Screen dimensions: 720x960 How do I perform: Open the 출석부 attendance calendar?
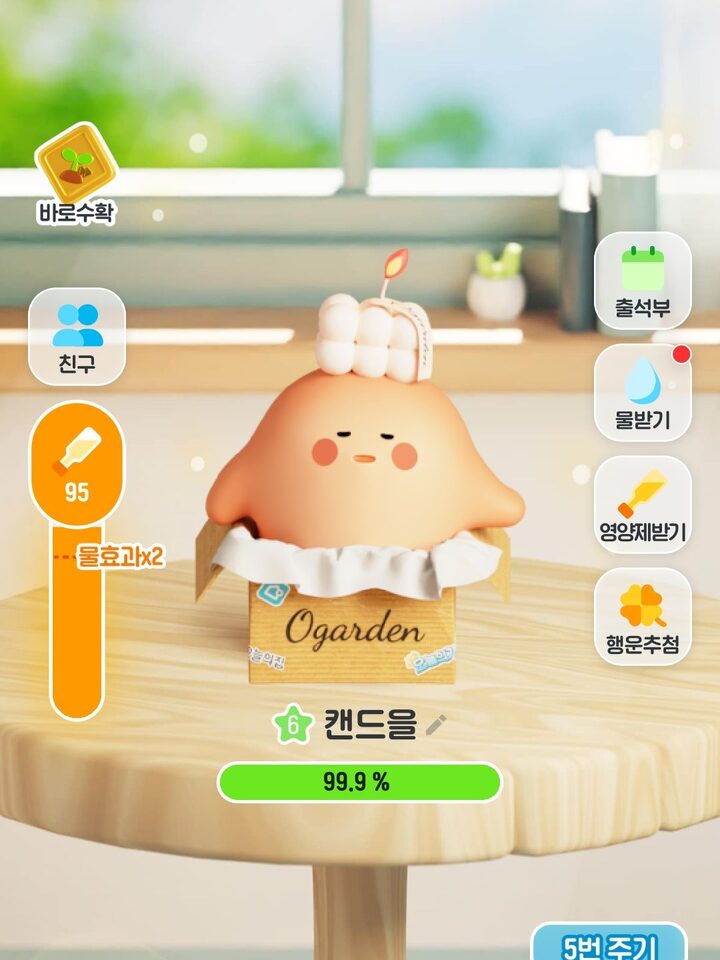[x=642, y=280]
